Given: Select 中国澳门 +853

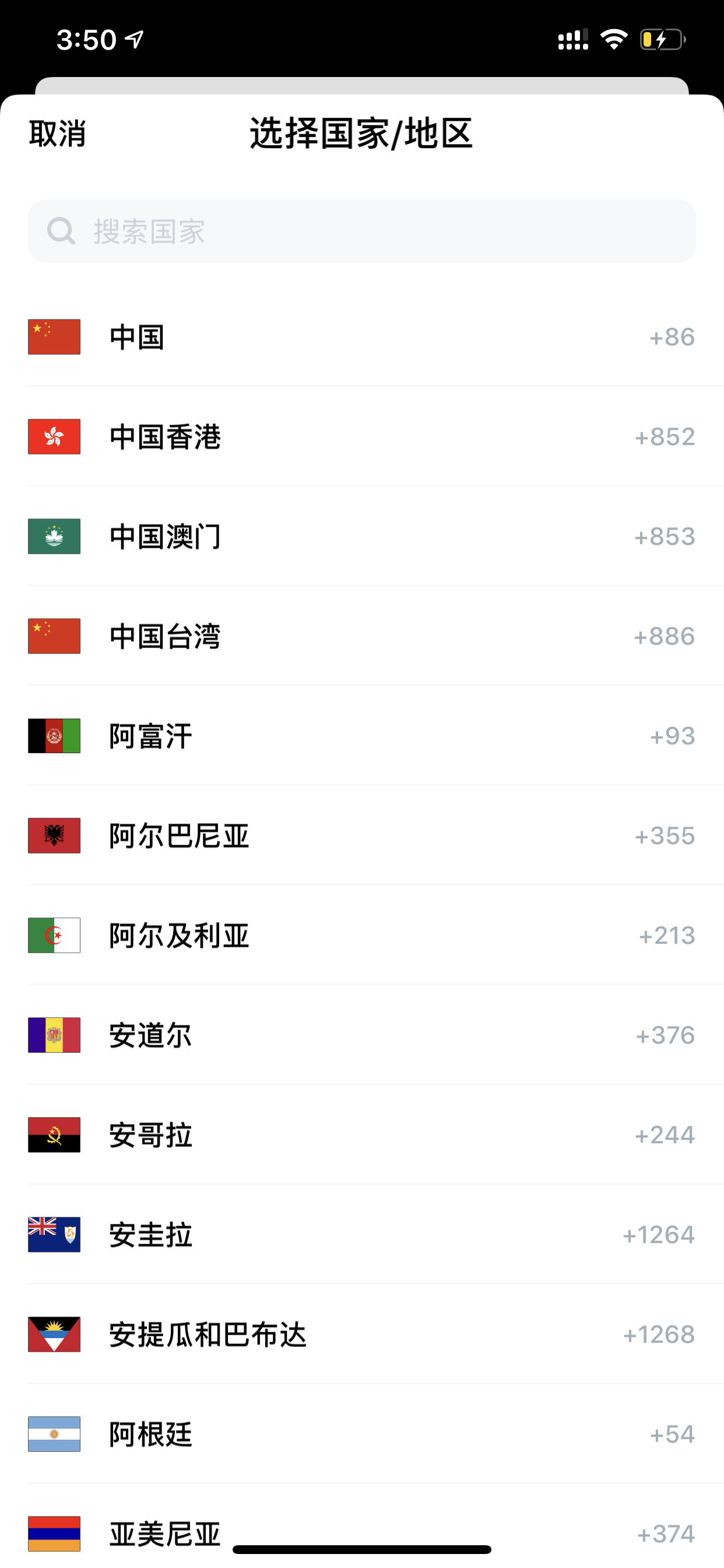Looking at the screenshot, I should (362, 536).
